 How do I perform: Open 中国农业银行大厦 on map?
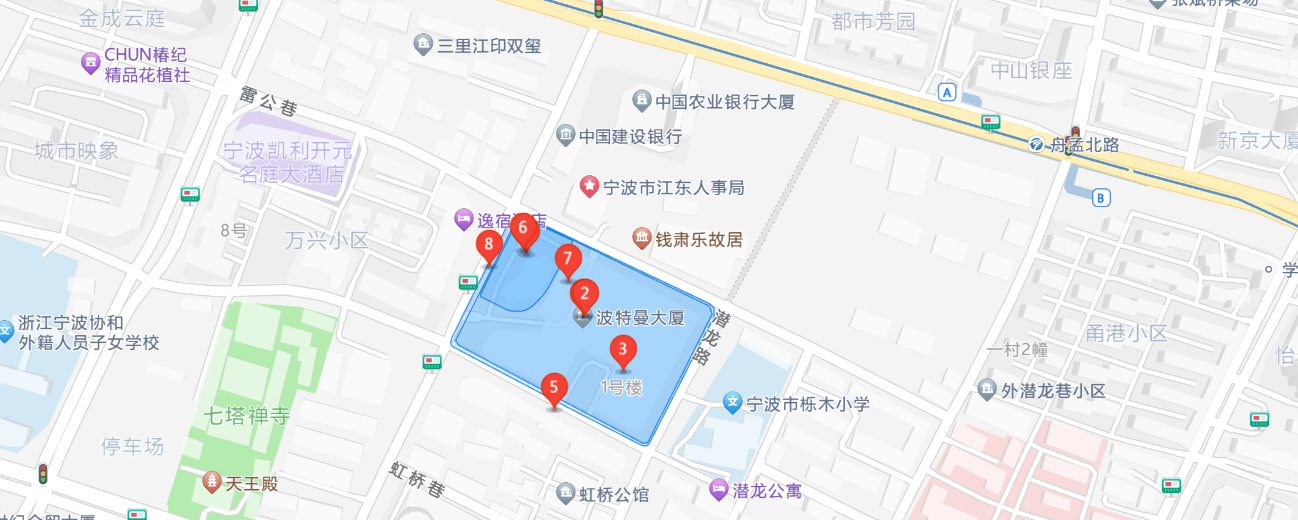point(642,100)
